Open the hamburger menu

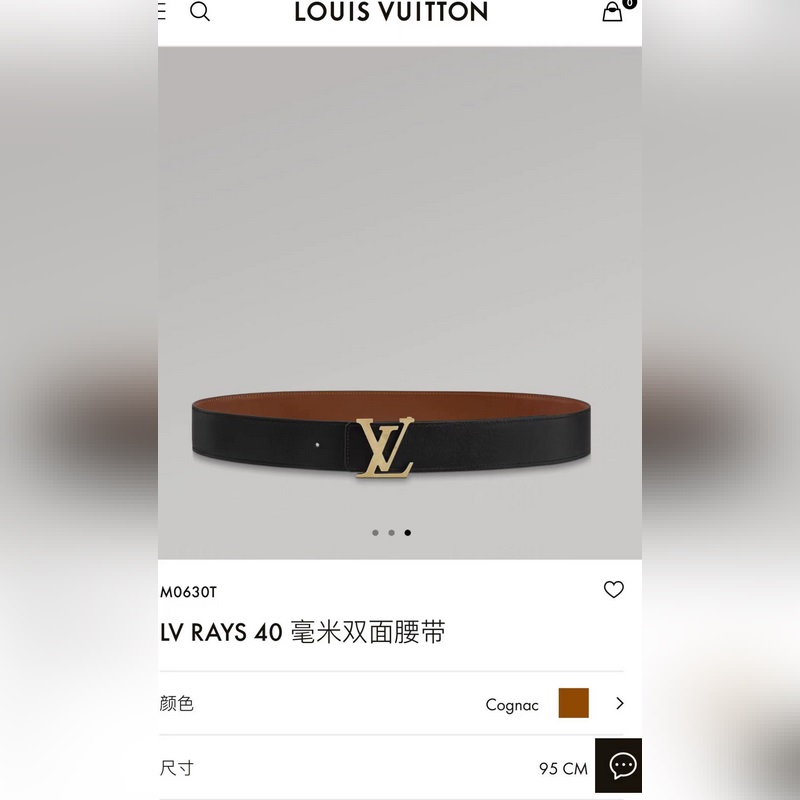(162, 11)
